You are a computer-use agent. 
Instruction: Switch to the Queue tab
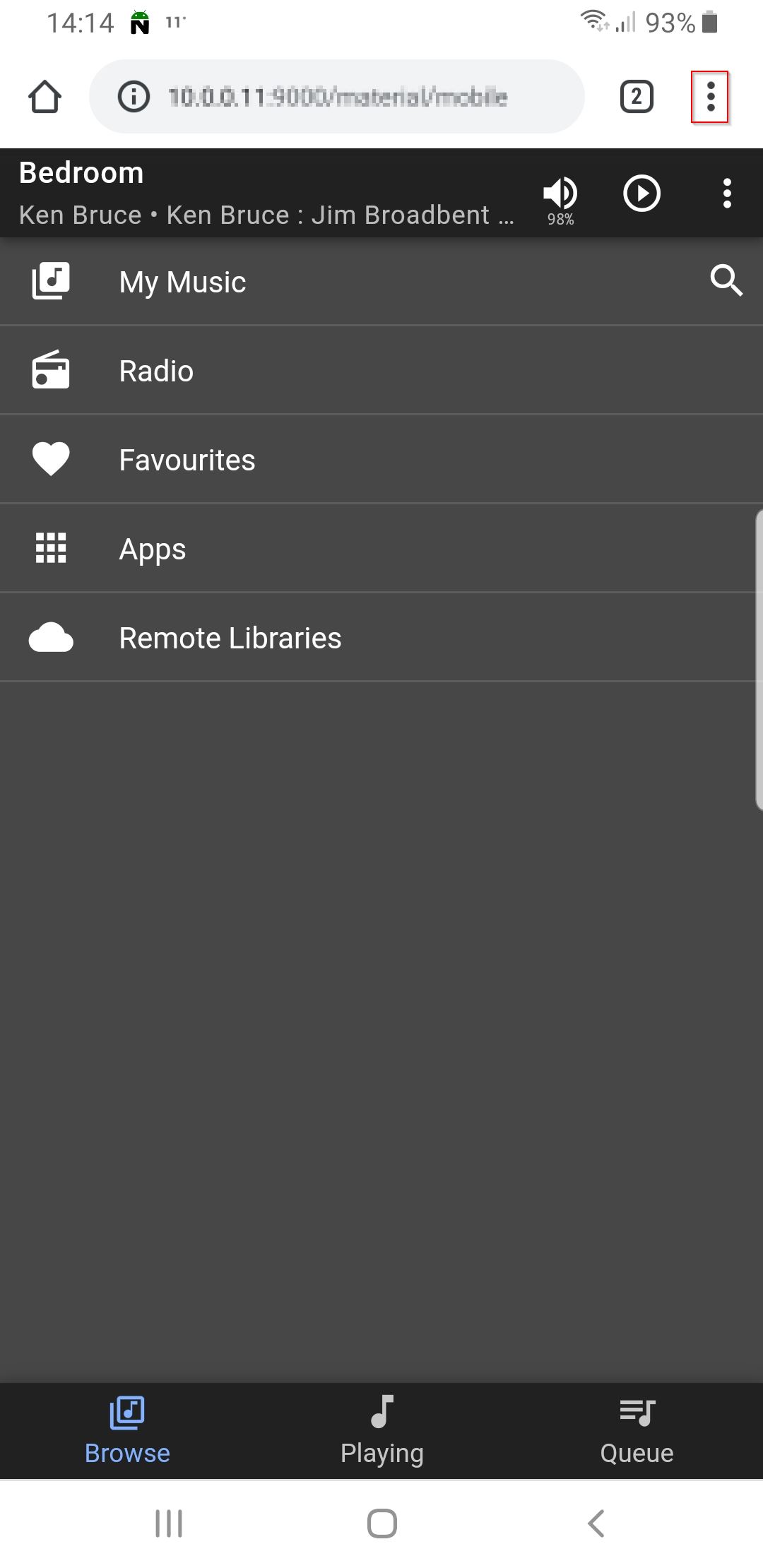637,1430
